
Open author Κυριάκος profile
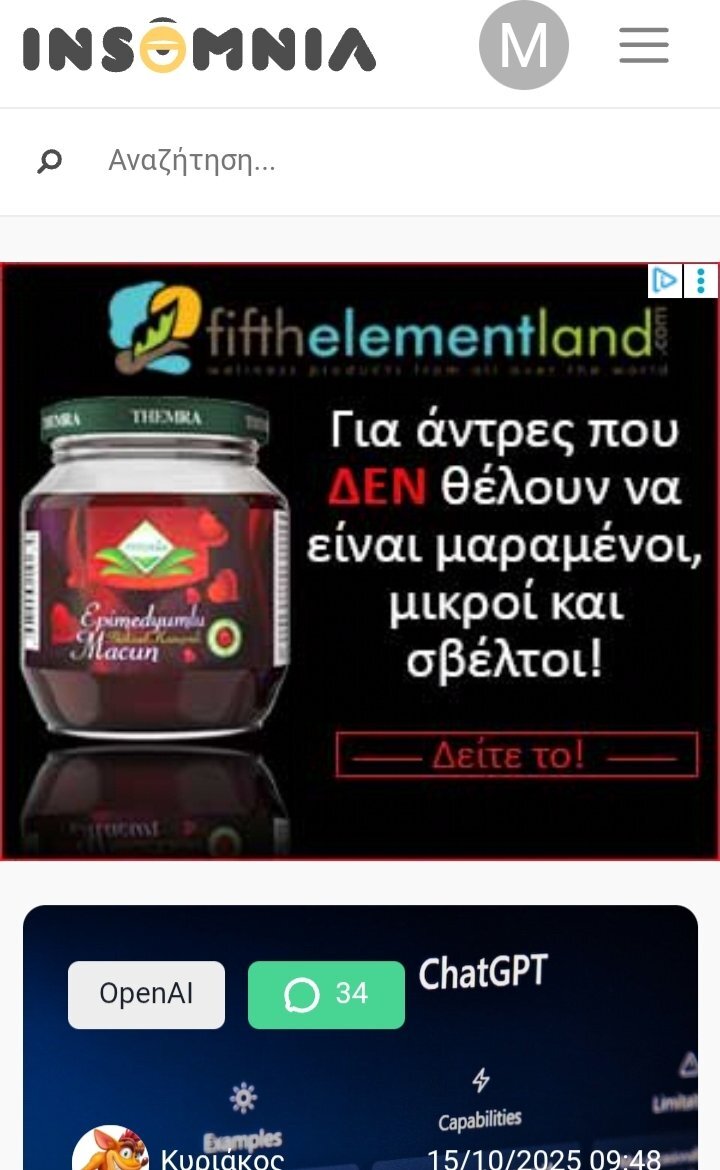(x=222, y=1160)
